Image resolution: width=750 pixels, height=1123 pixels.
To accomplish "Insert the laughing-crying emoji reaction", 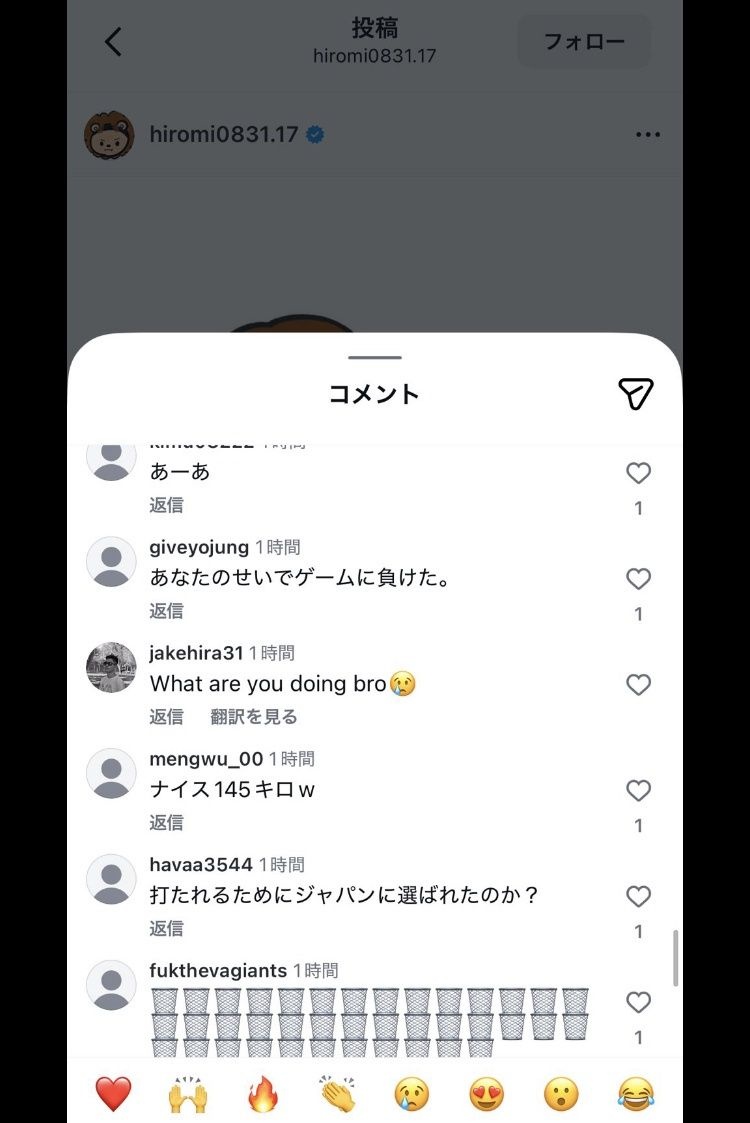I will coord(636,1094).
